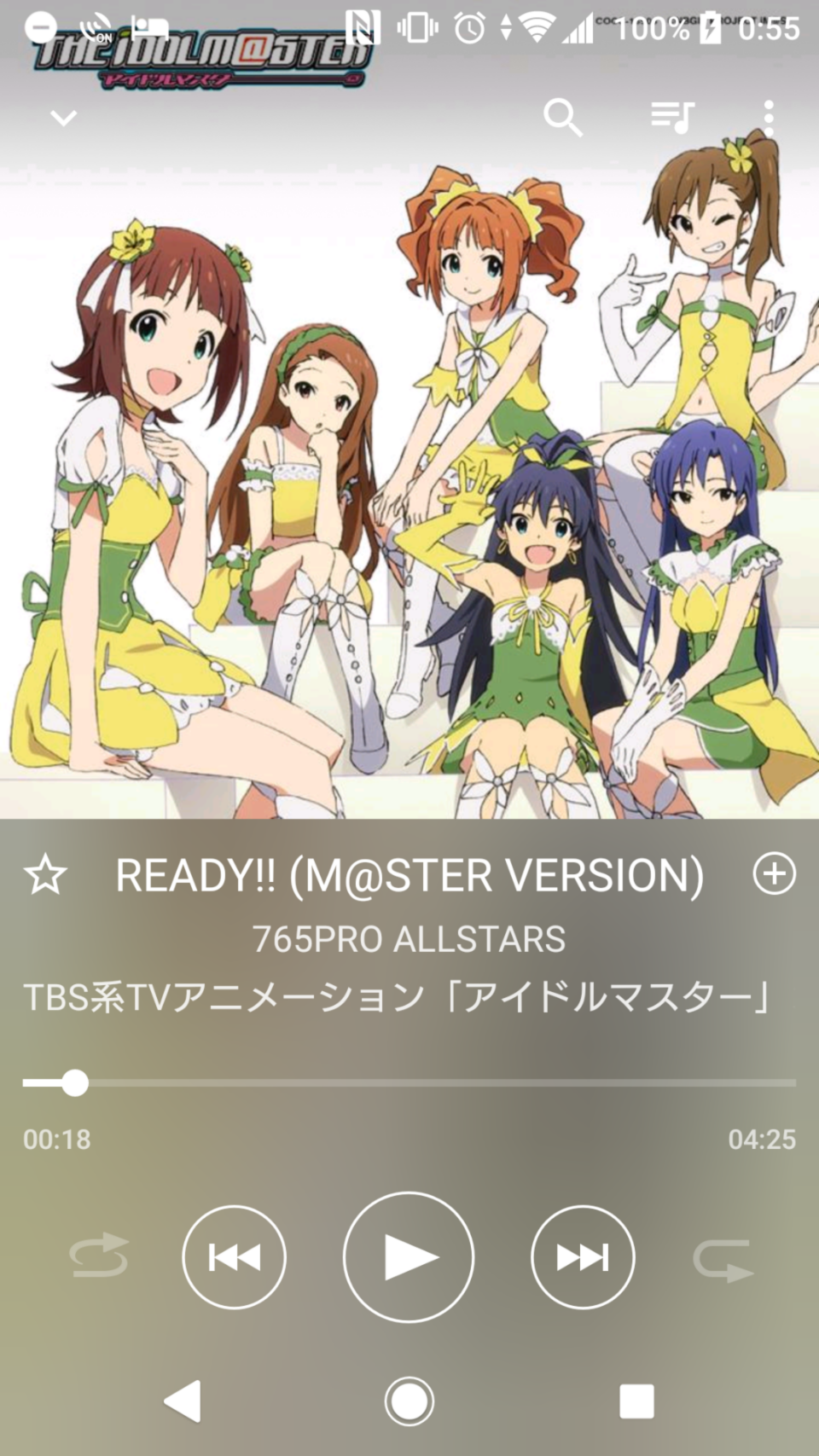Image resolution: width=819 pixels, height=1456 pixels.
Task: Add this song to a playlist
Action: [x=774, y=873]
